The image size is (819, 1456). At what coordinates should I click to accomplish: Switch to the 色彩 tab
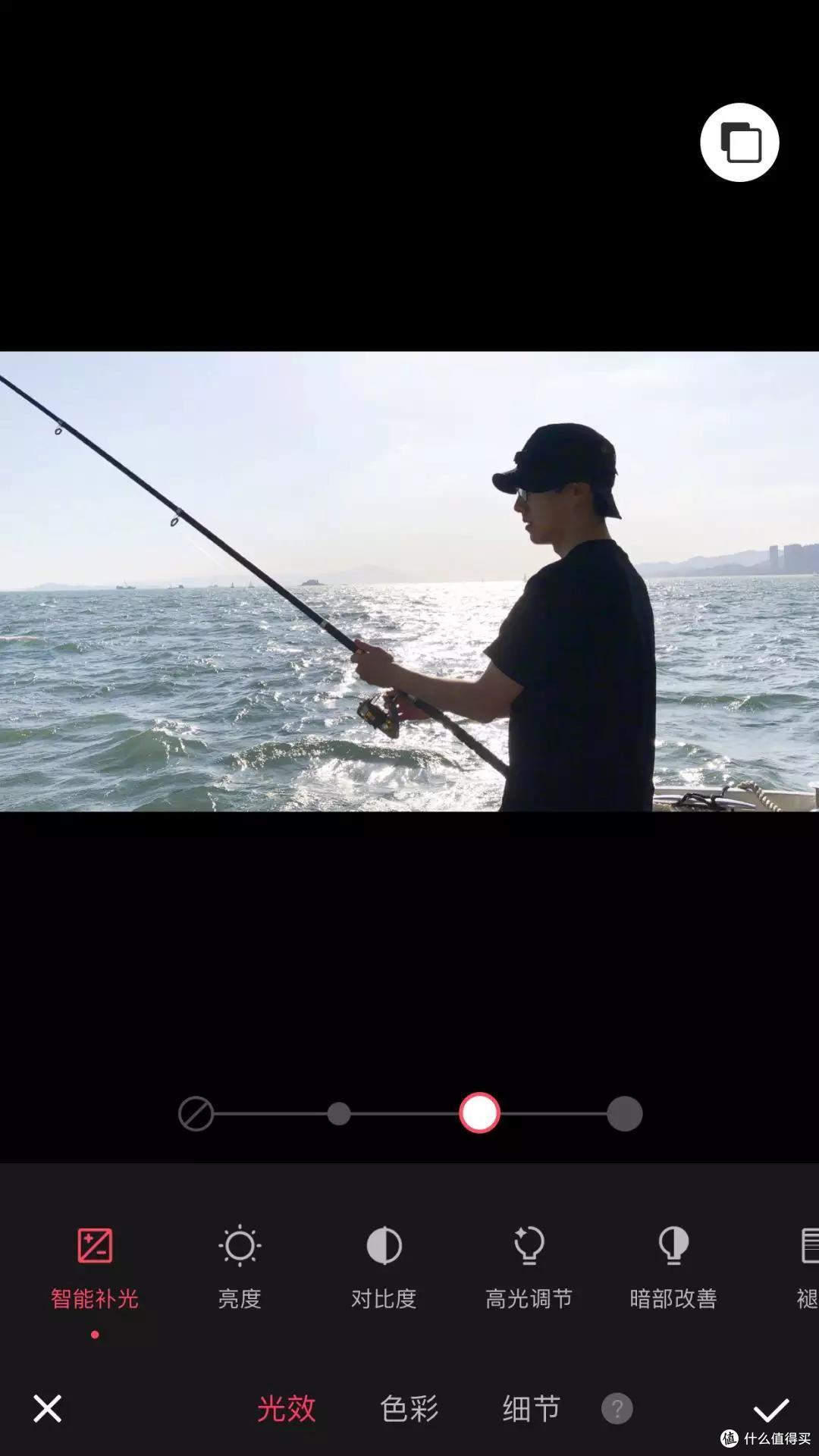click(409, 1409)
